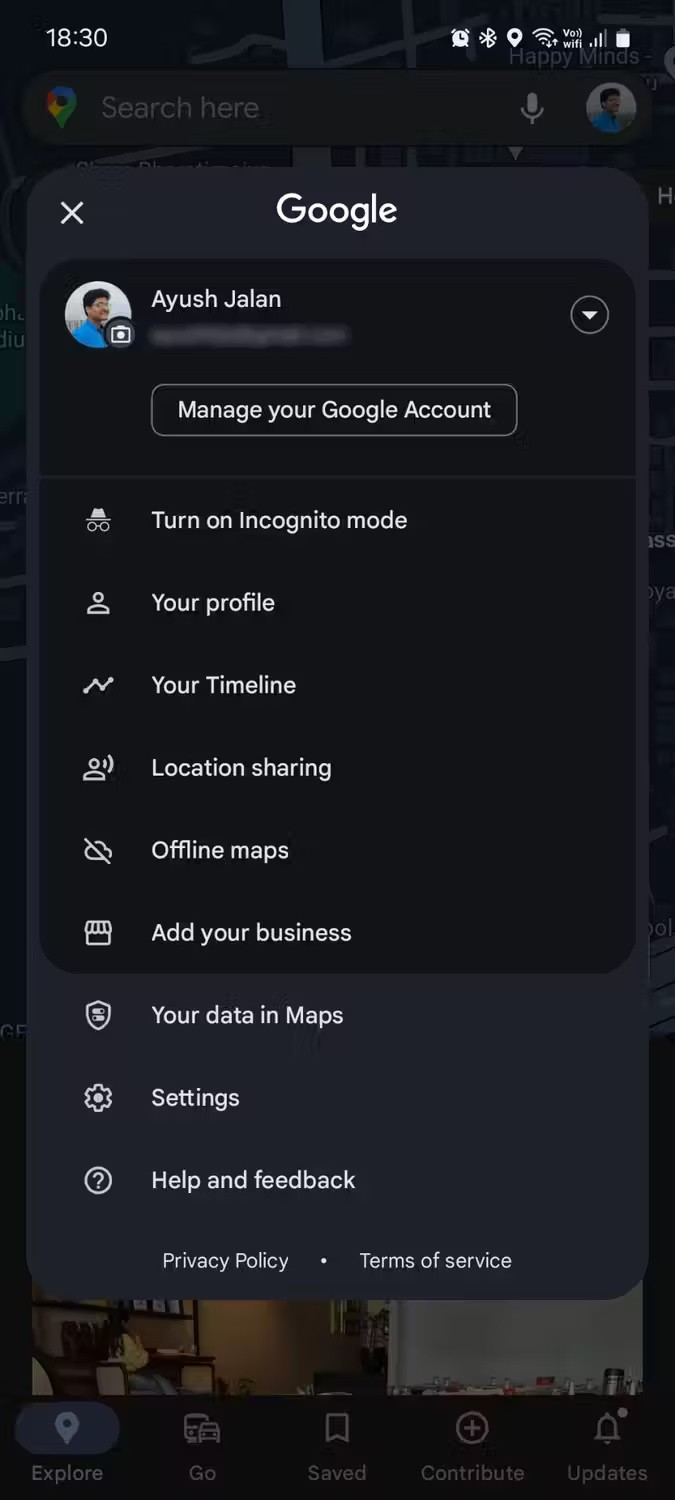Expand the account switcher dropdown arrow
Viewport: 675px width, 1500px height.
pos(589,315)
